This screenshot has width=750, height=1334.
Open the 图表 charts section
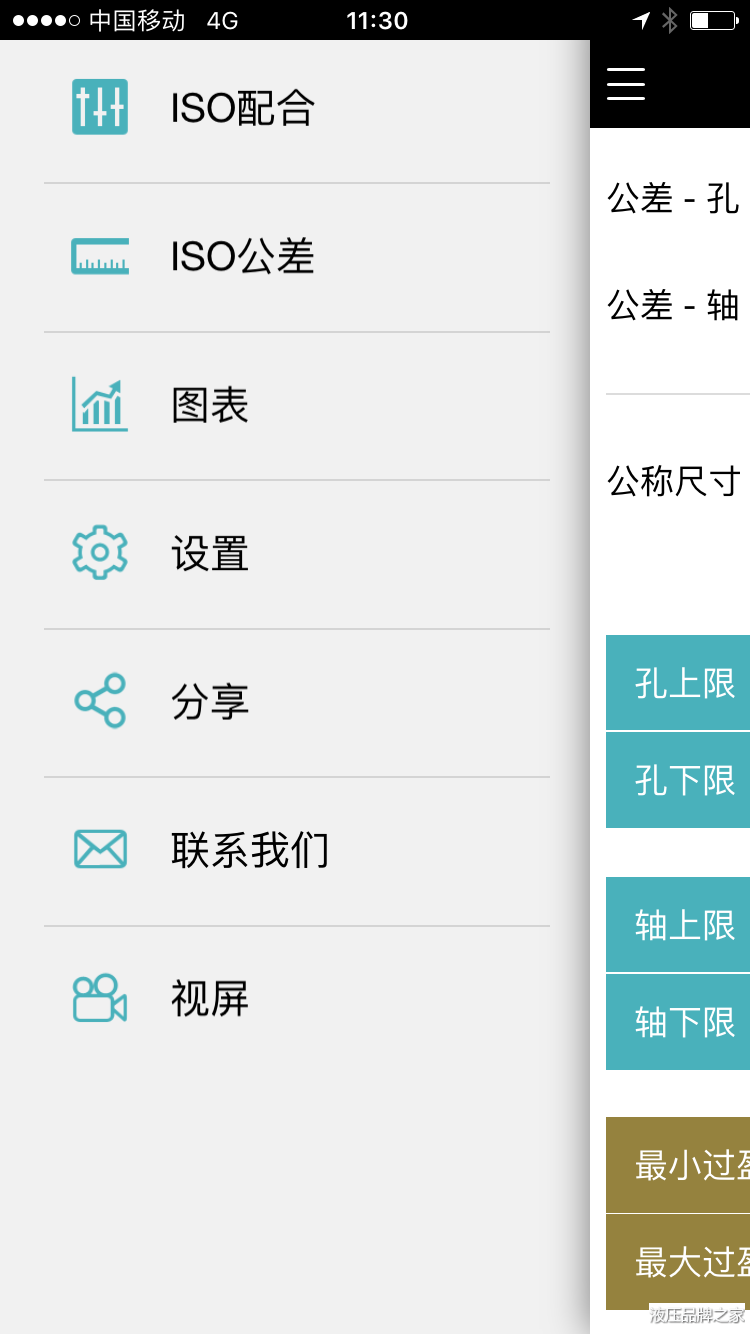click(x=297, y=406)
